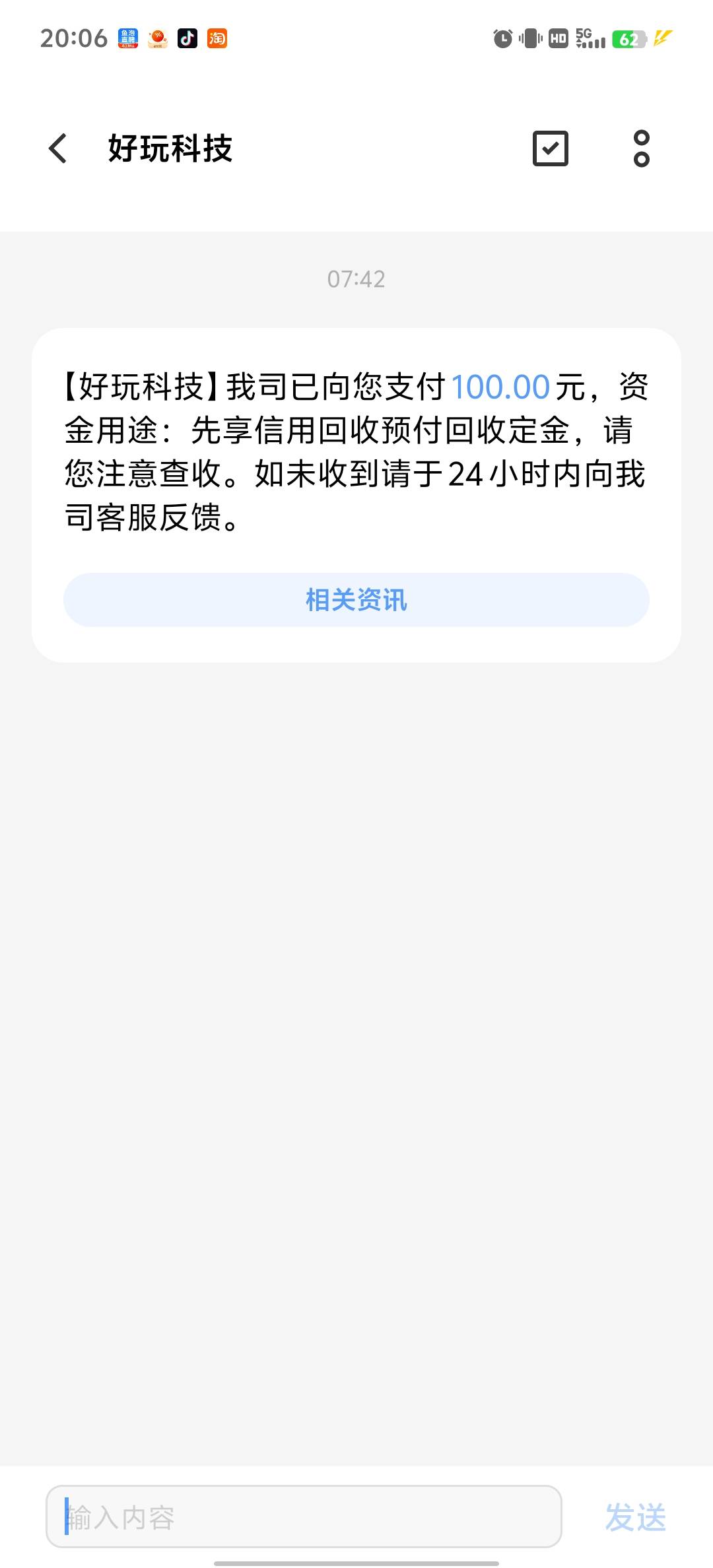
Task: Focus the 输入内容 message field
Action: [304, 1517]
